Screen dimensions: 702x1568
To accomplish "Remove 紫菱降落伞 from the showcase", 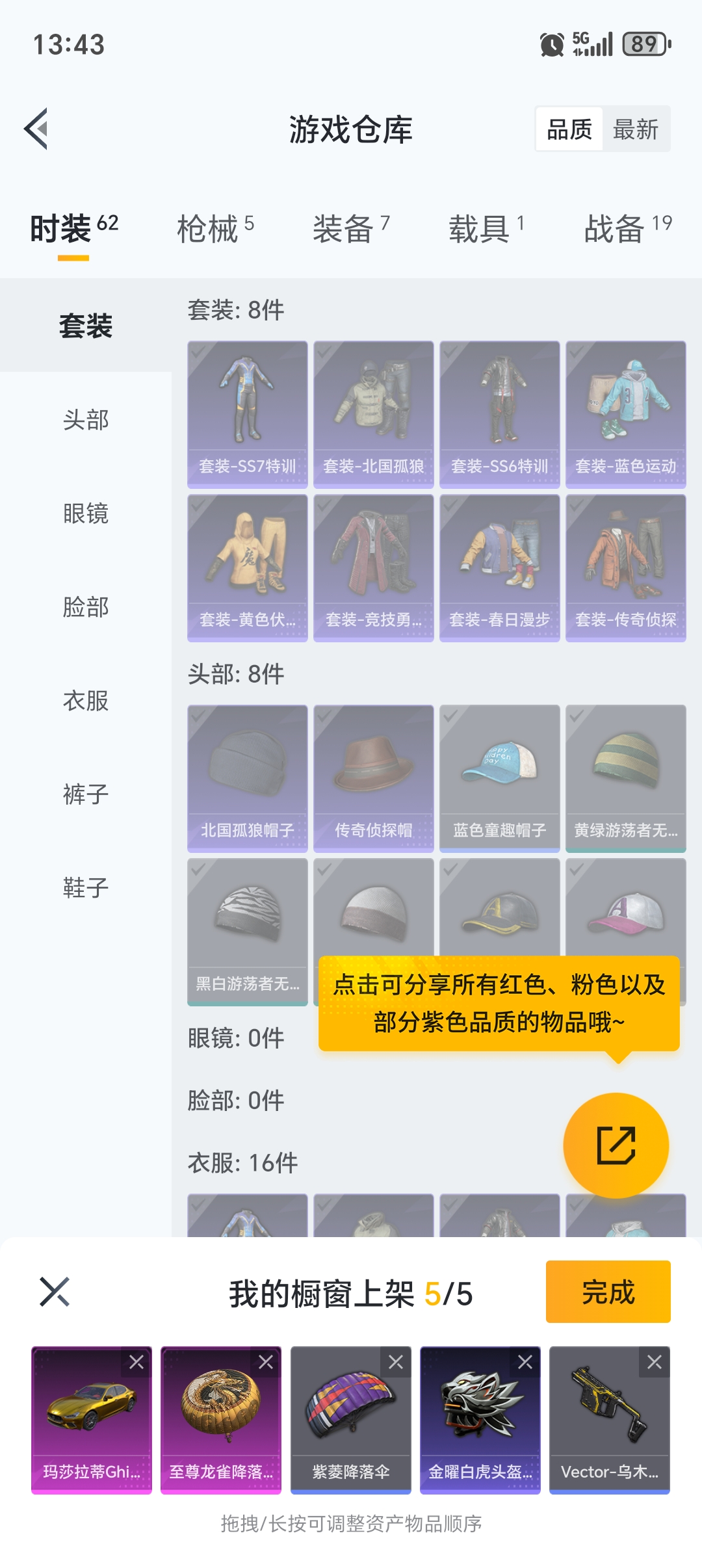I will 396,1362.
